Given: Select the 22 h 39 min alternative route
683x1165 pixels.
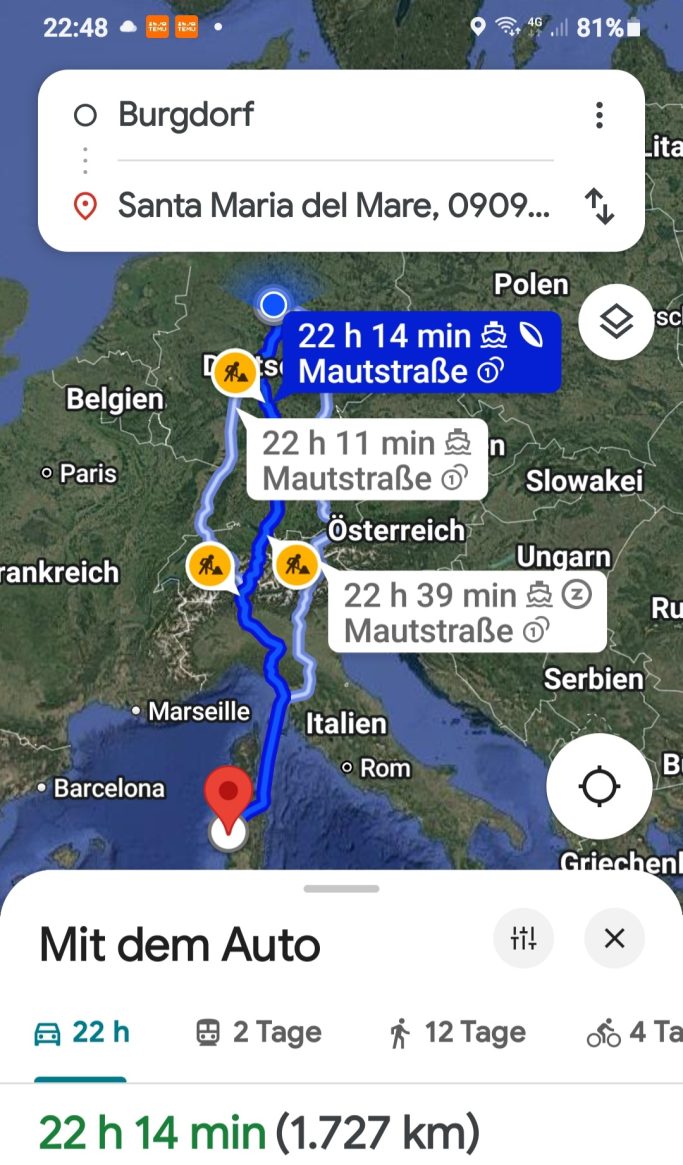Looking at the screenshot, I should coord(467,612).
